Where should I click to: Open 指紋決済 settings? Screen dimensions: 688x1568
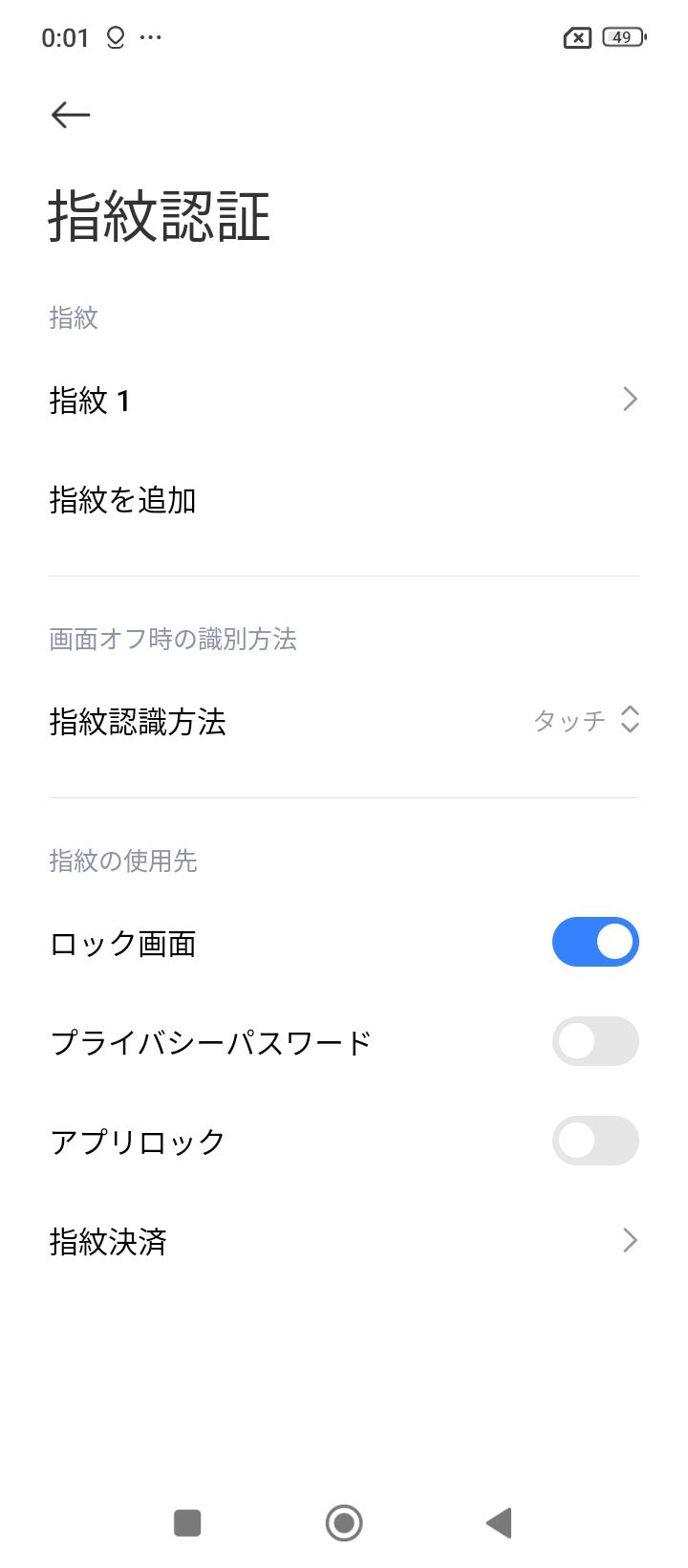(344, 1241)
